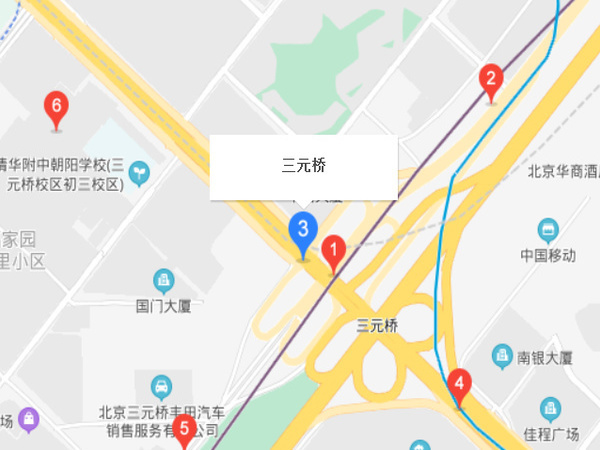This screenshot has width=600, height=450.
Task: Select the red marker numbered 5
Action: pos(183,431)
